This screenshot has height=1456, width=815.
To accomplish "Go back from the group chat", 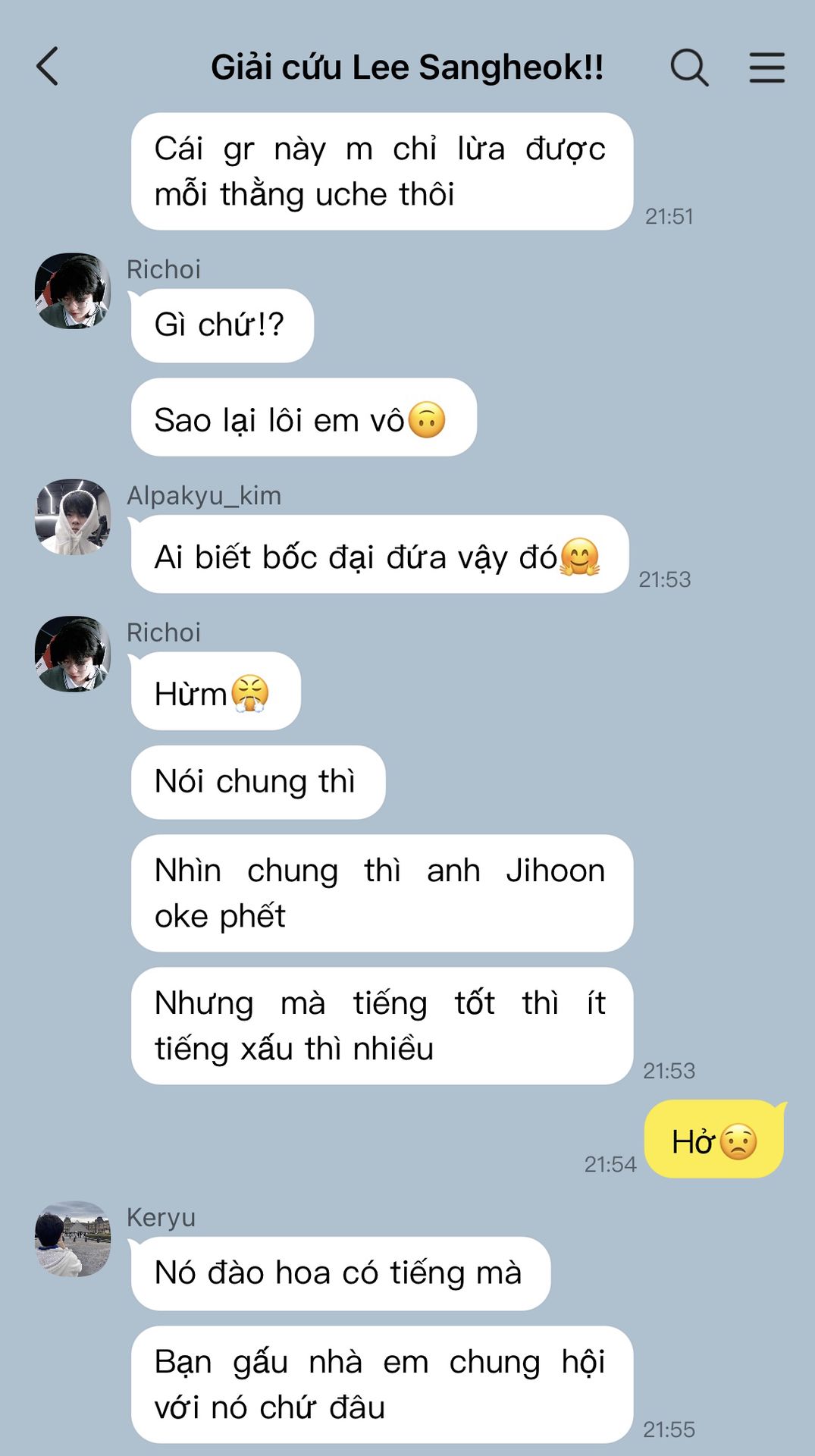I will (48, 67).
